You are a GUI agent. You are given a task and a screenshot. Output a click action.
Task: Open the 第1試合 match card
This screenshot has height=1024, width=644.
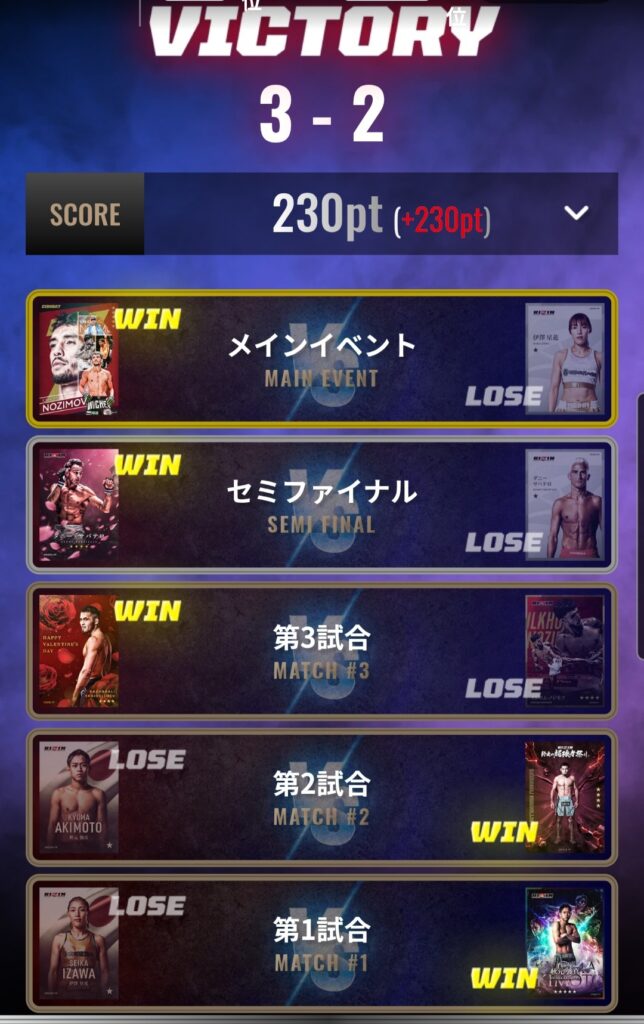tap(321, 943)
